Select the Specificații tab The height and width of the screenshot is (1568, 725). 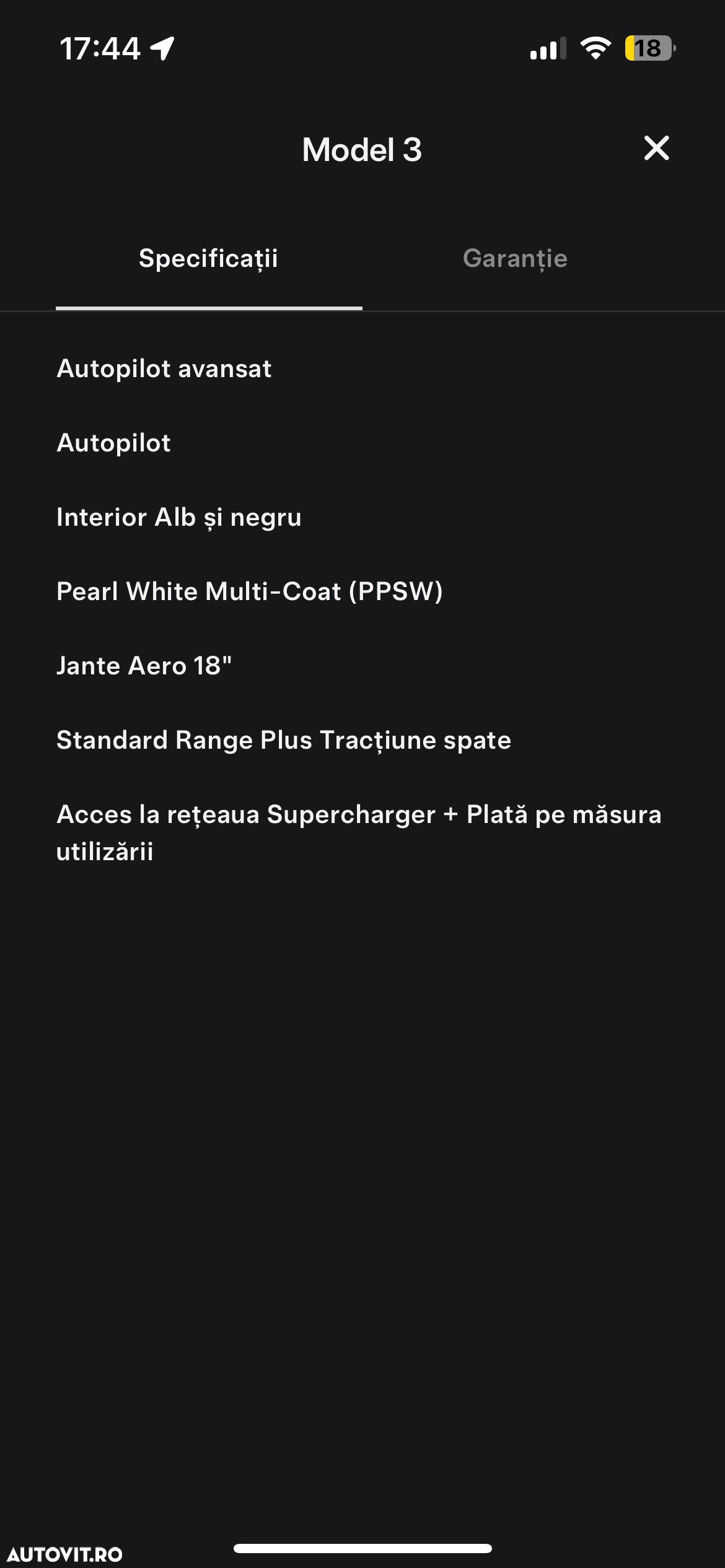pyautogui.click(x=209, y=259)
